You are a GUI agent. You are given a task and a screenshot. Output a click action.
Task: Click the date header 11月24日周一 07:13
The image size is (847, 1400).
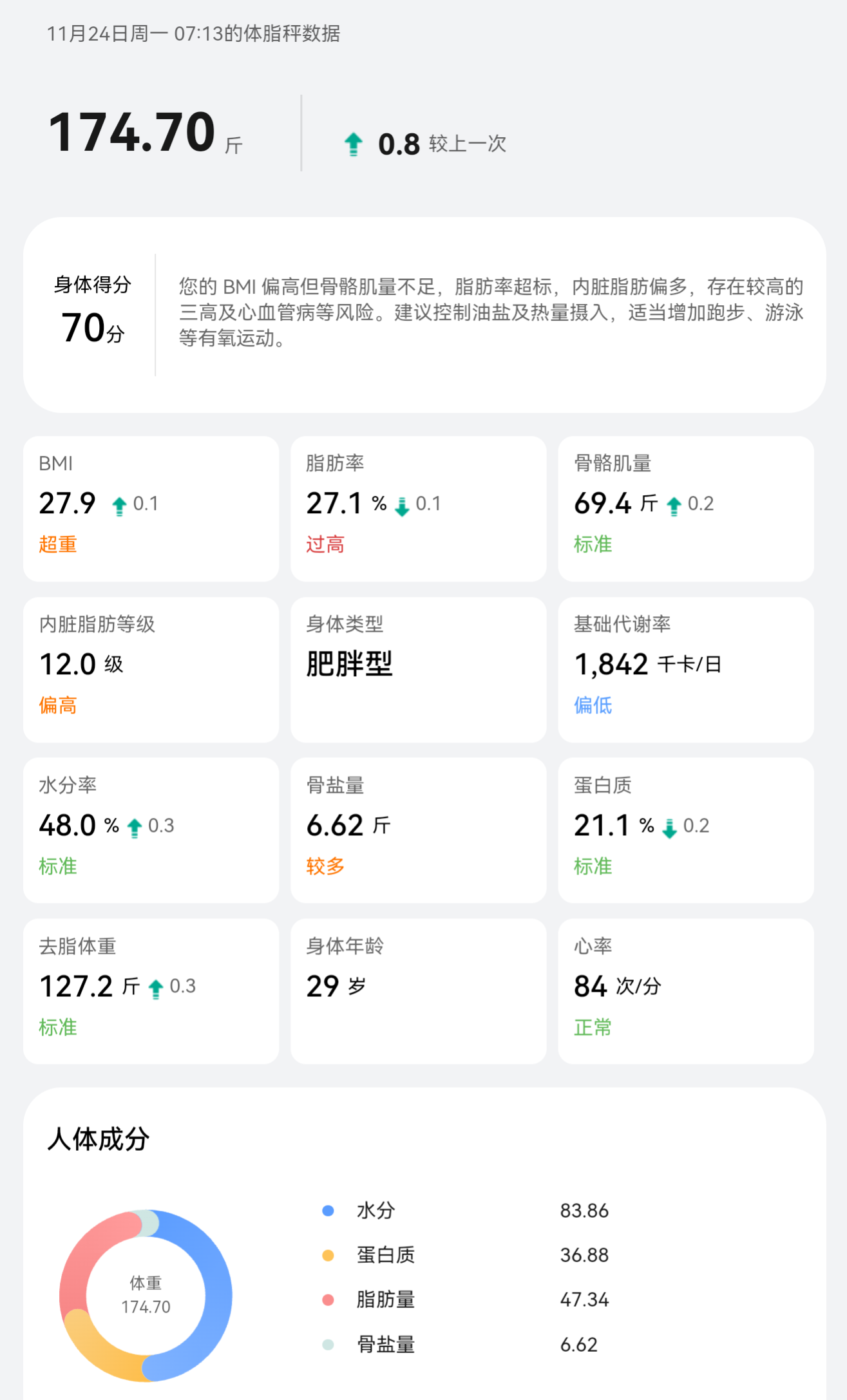pos(196,34)
